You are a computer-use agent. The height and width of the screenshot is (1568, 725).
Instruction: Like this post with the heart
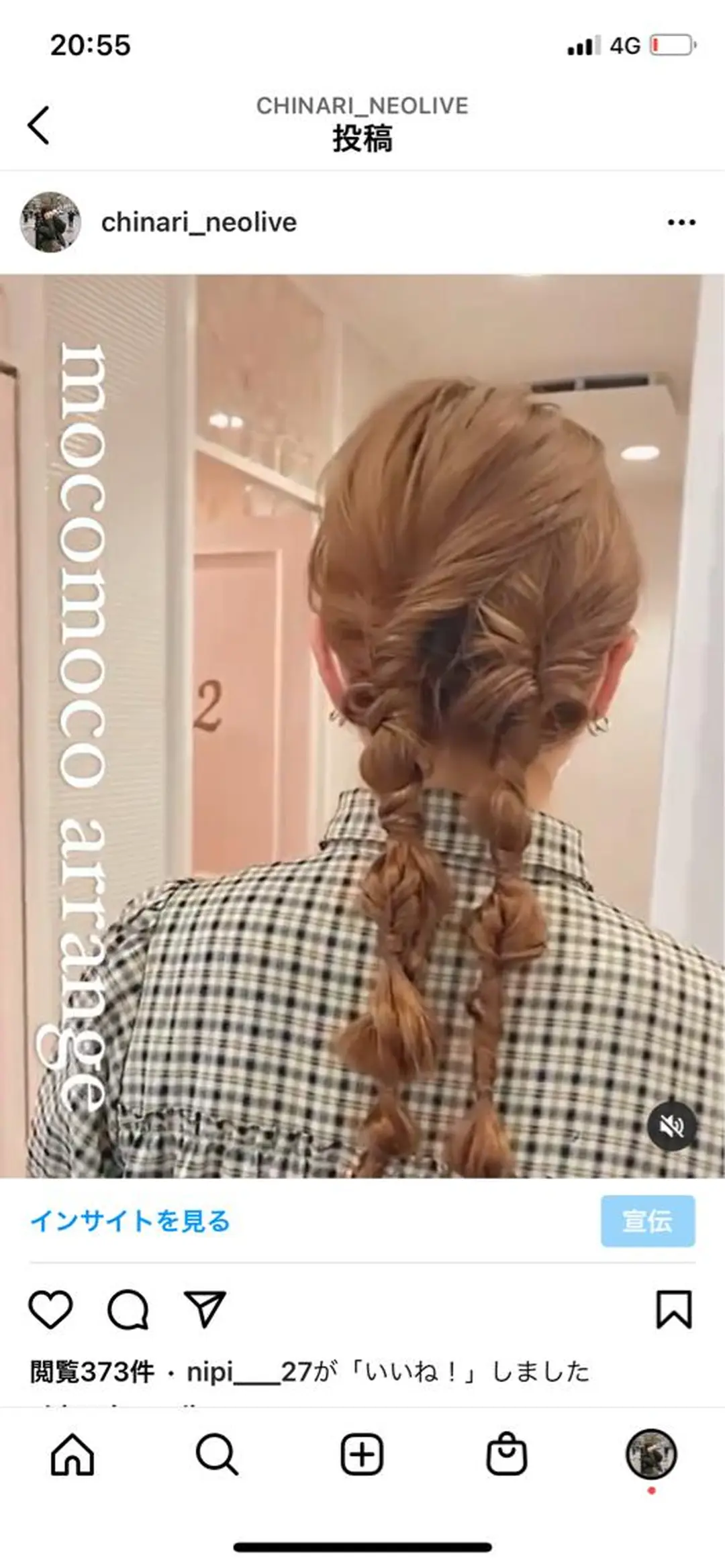tap(51, 1309)
